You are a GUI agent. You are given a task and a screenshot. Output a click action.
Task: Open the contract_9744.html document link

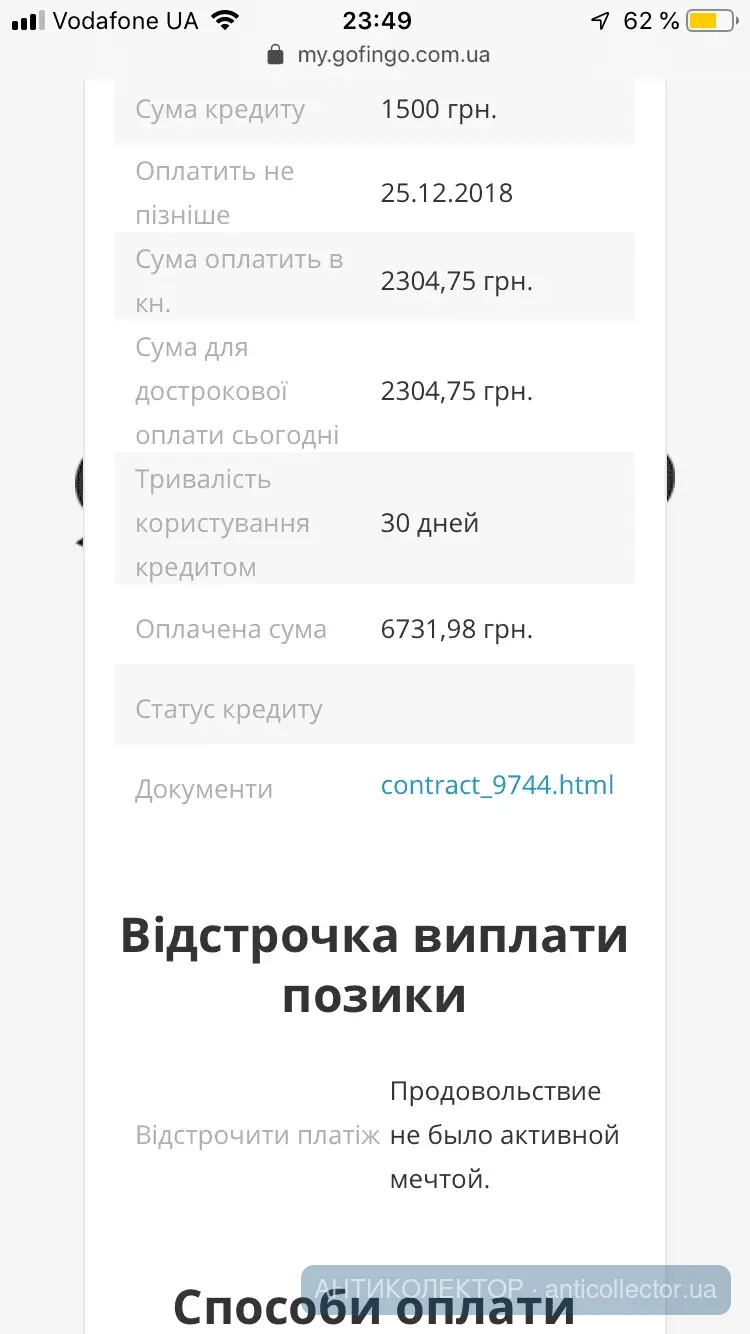tap(497, 786)
